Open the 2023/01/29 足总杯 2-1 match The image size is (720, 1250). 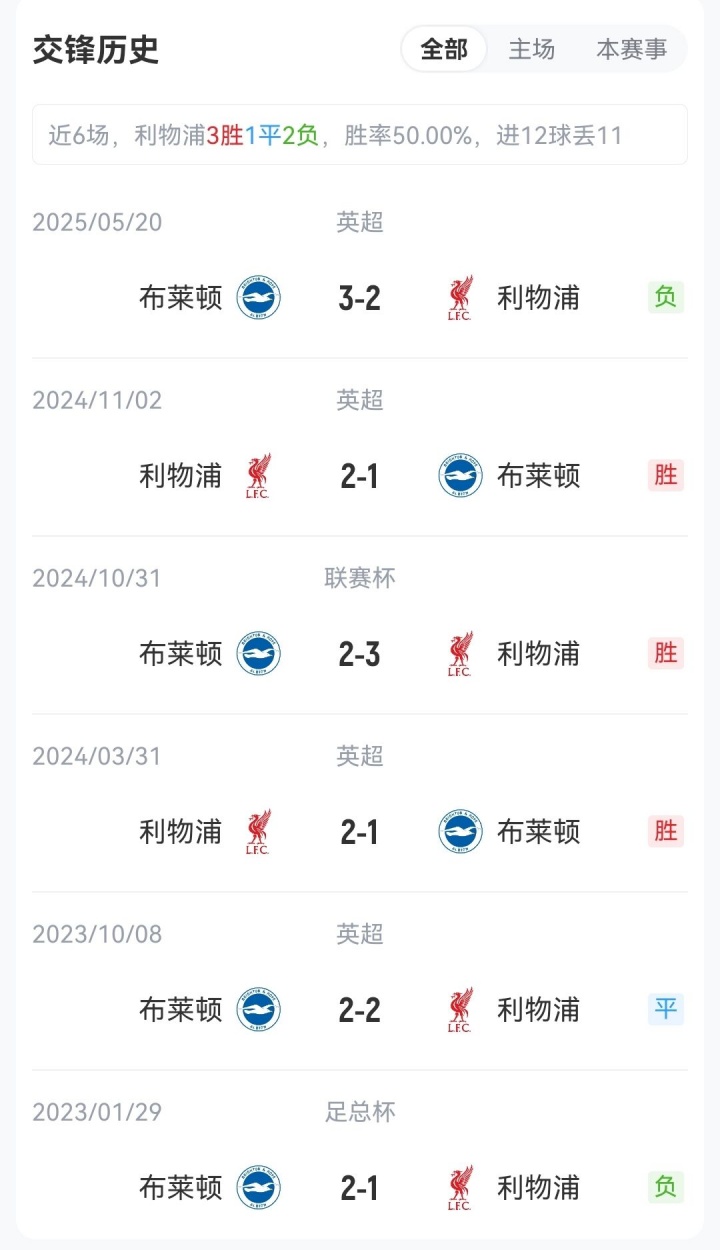pyautogui.click(x=359, y=1188)
